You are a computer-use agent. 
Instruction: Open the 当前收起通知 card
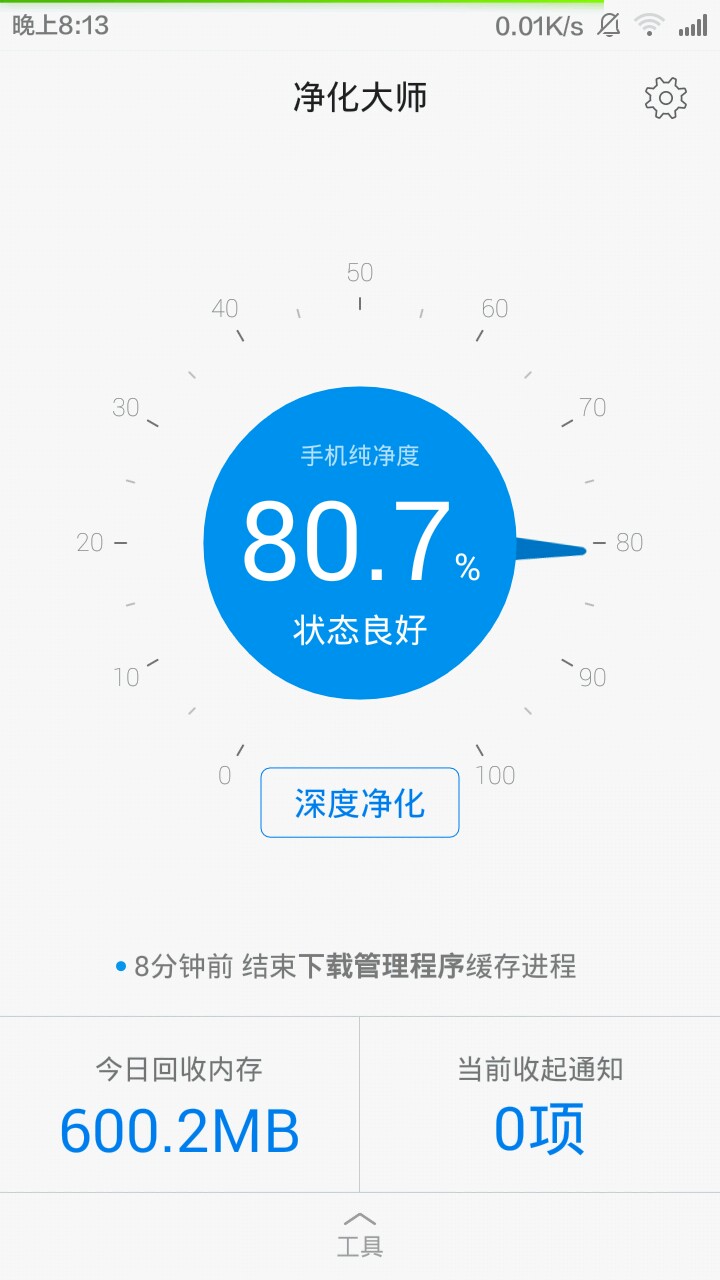pos(540,1104)
